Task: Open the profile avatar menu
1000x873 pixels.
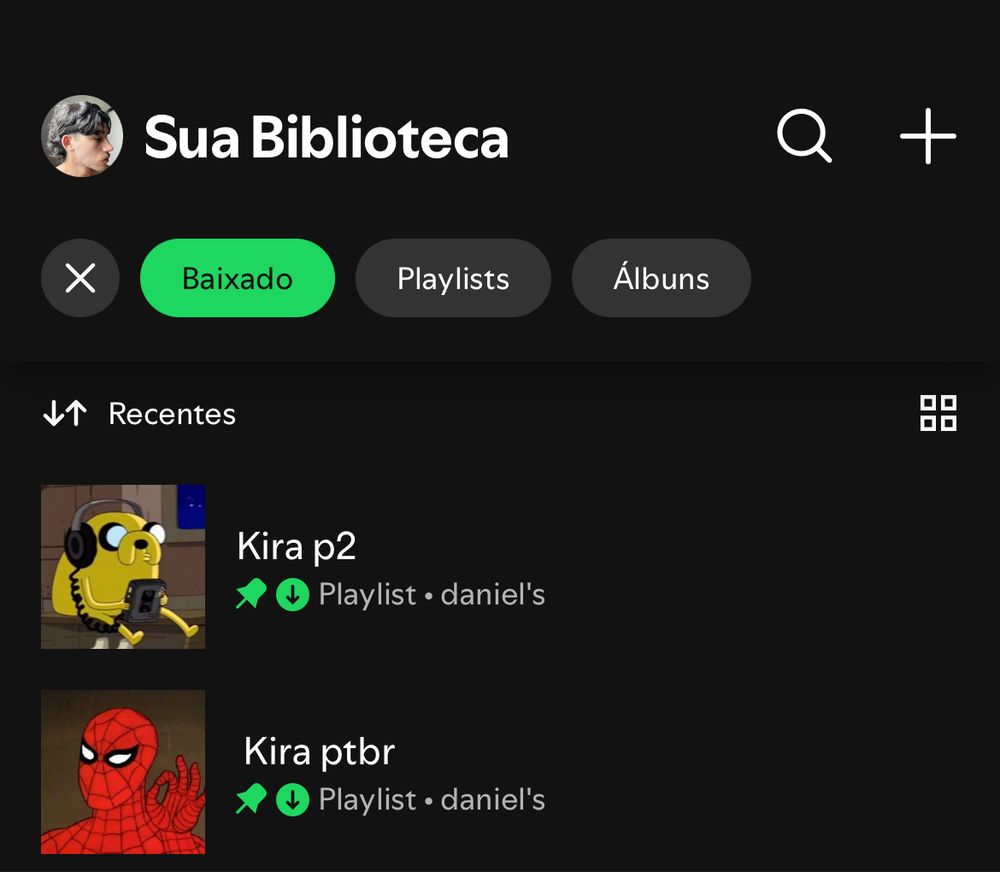Action: [x=82, y=137]
